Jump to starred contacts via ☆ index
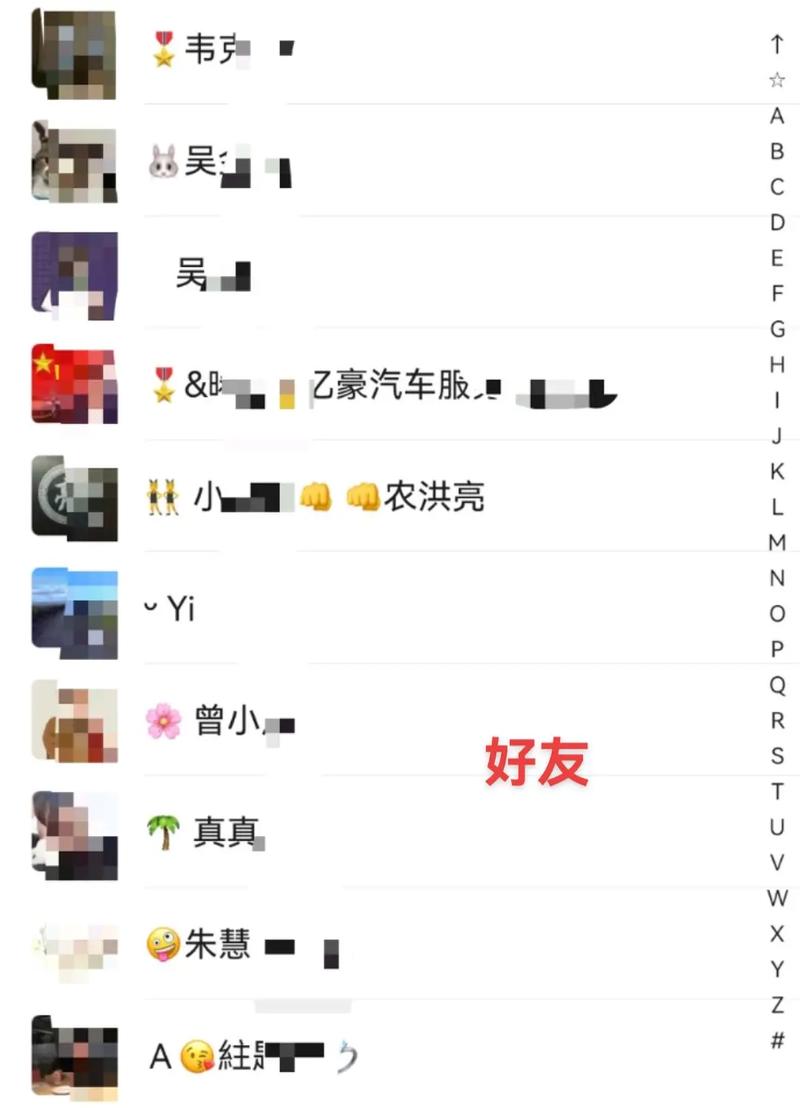 (x=777, y=80)
